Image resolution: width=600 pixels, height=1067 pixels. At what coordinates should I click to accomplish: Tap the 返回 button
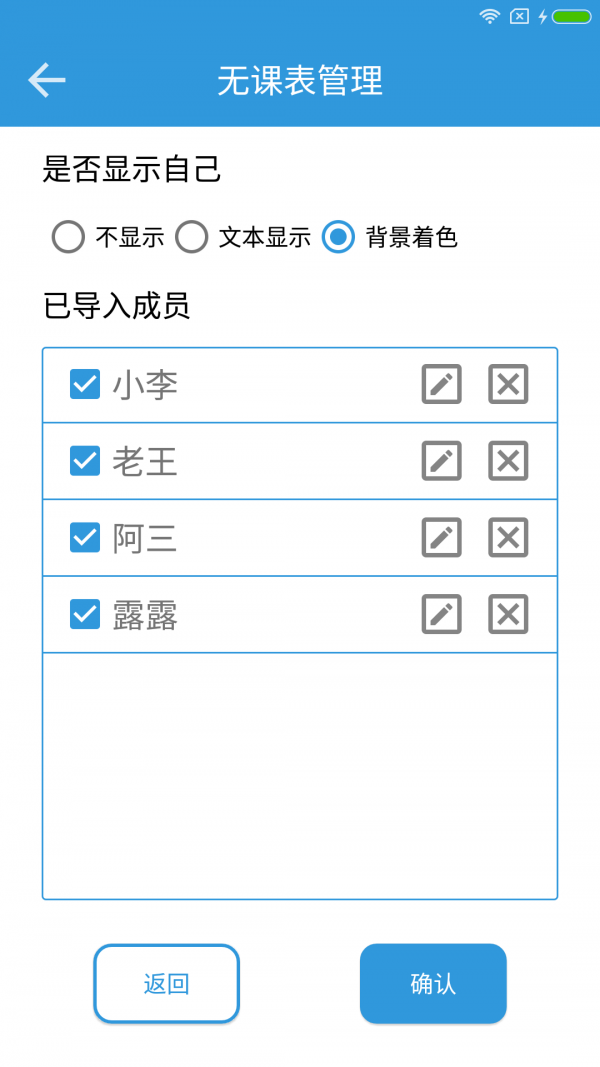pos(167,983)
